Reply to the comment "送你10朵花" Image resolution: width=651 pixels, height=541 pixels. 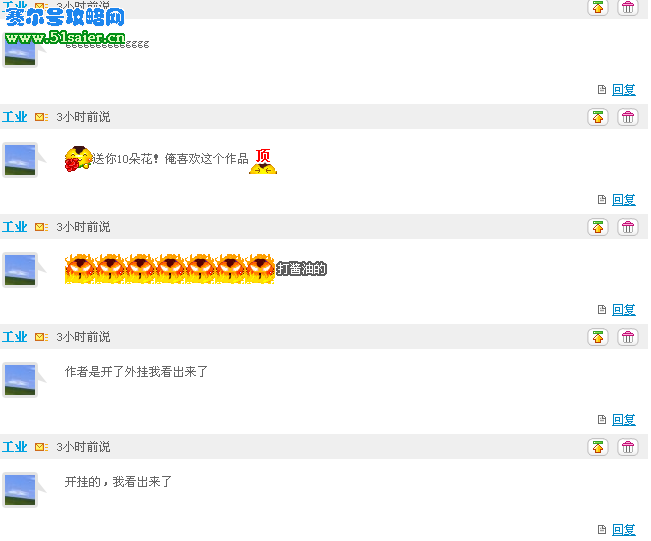(623, 200)
